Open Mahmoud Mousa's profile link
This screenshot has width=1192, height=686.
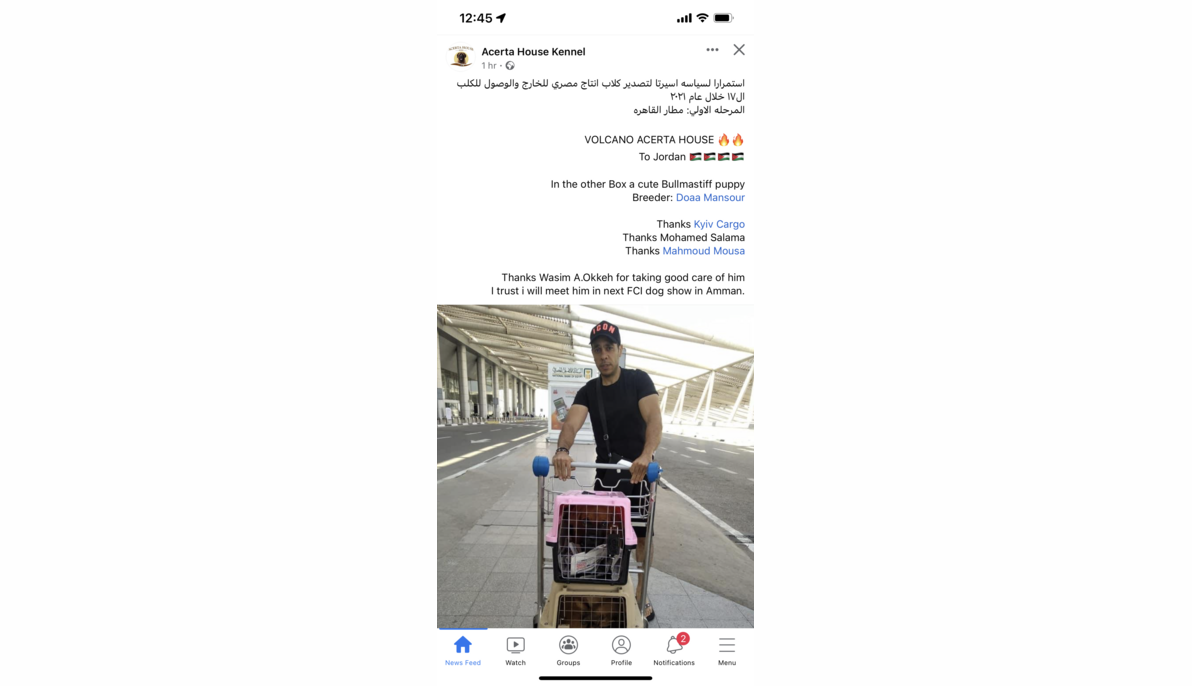coord(703,251)
